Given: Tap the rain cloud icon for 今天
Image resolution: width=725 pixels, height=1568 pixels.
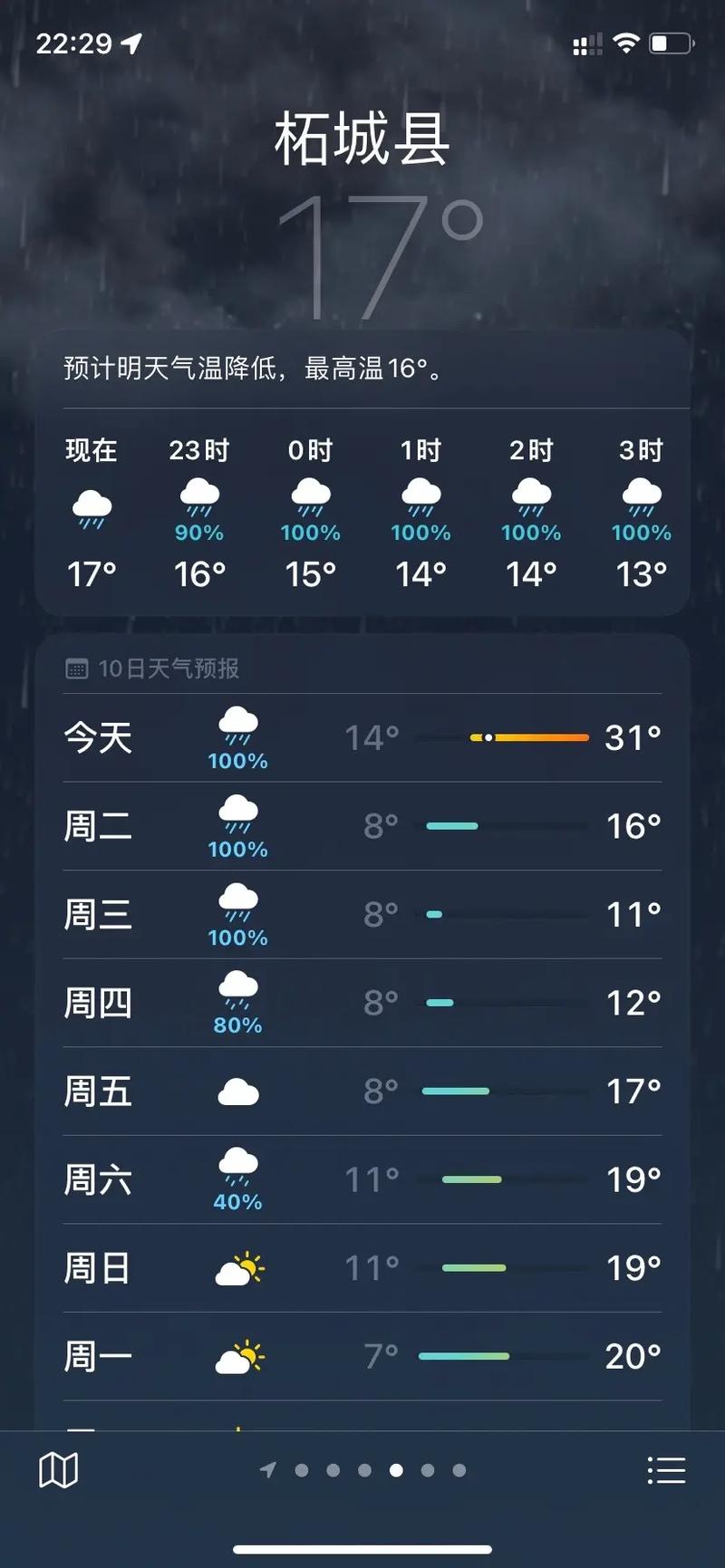Looking at the screenshot, I should click(x=237, y=725).
